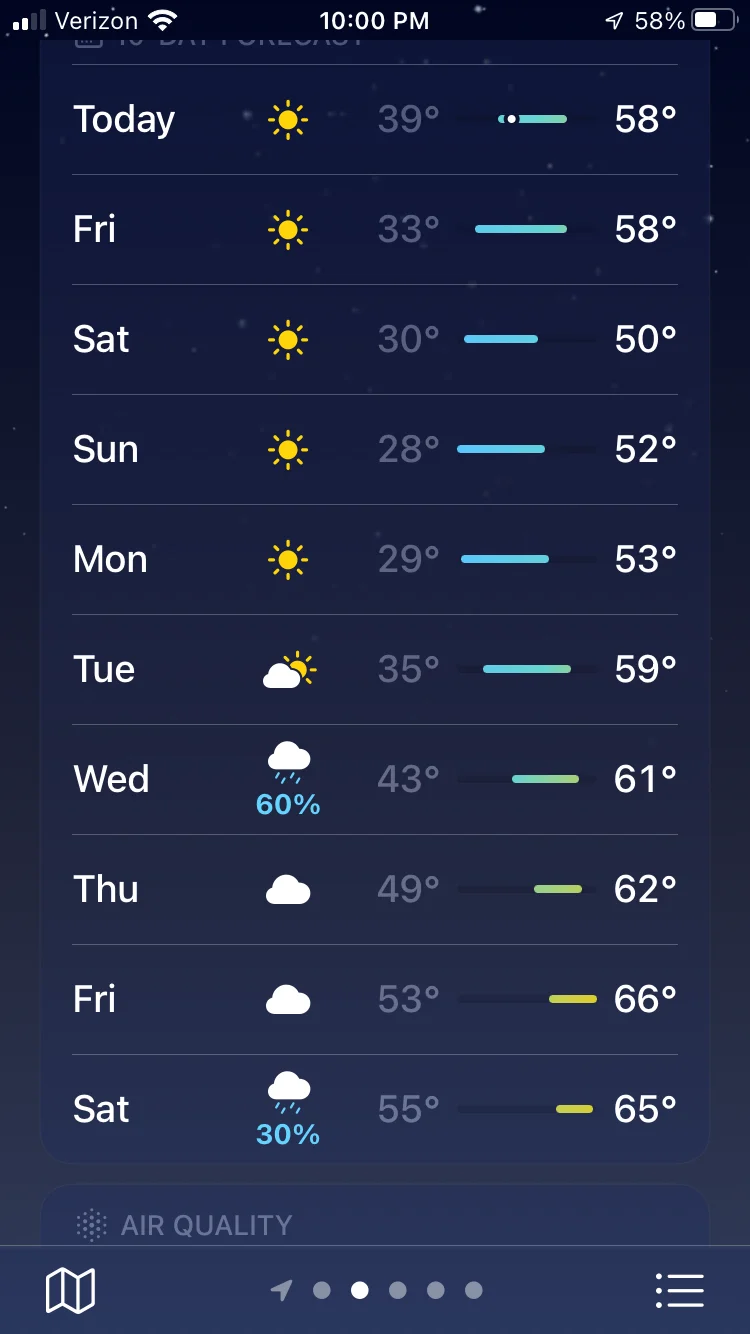Tap the location page indicator dots

pos(376,1290)
